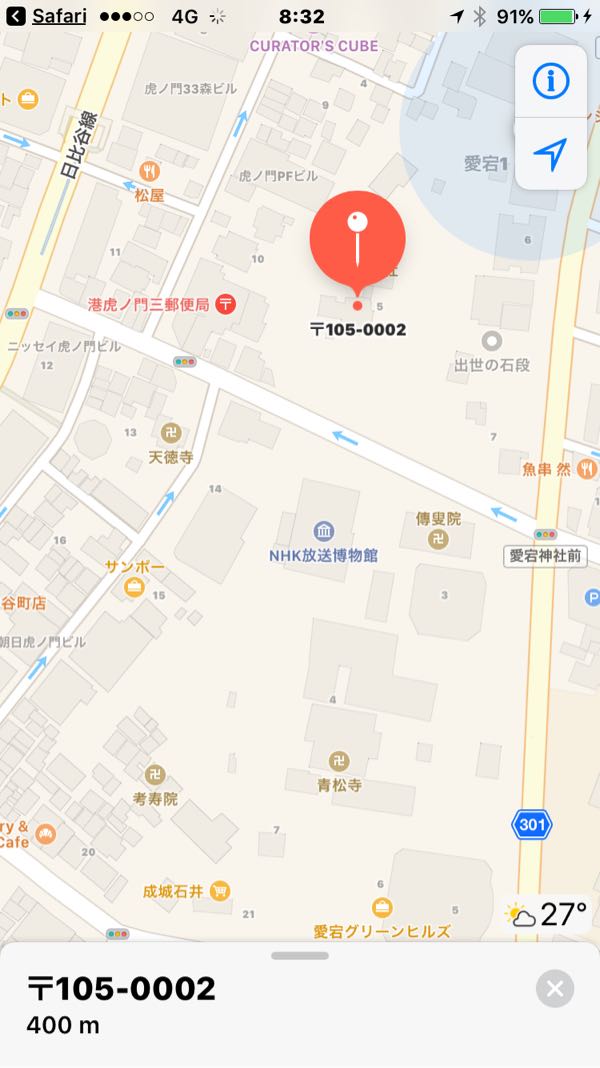The width and height of the screenshot is (600, 1068).
Task: Select the 松屋 restaurant marker
Action: point(150,171)
